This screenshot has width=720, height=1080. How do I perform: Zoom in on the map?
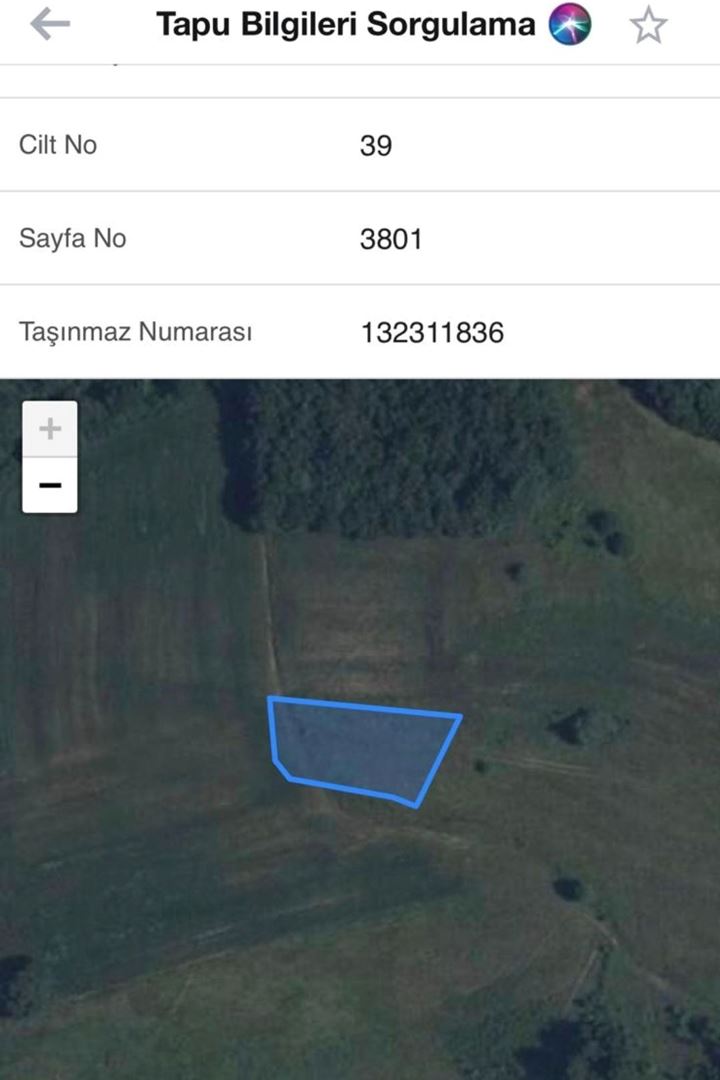point(50,430)
